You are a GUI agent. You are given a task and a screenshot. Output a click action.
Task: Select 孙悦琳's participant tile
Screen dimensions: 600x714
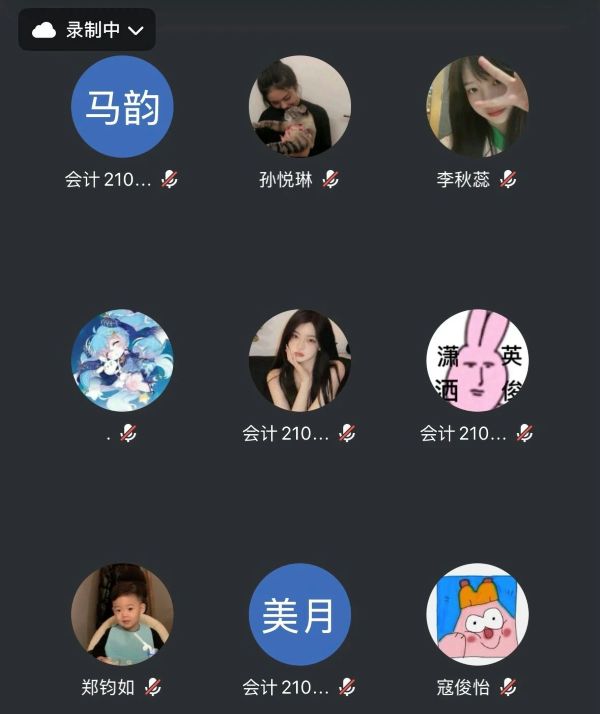tap(299, 107)
